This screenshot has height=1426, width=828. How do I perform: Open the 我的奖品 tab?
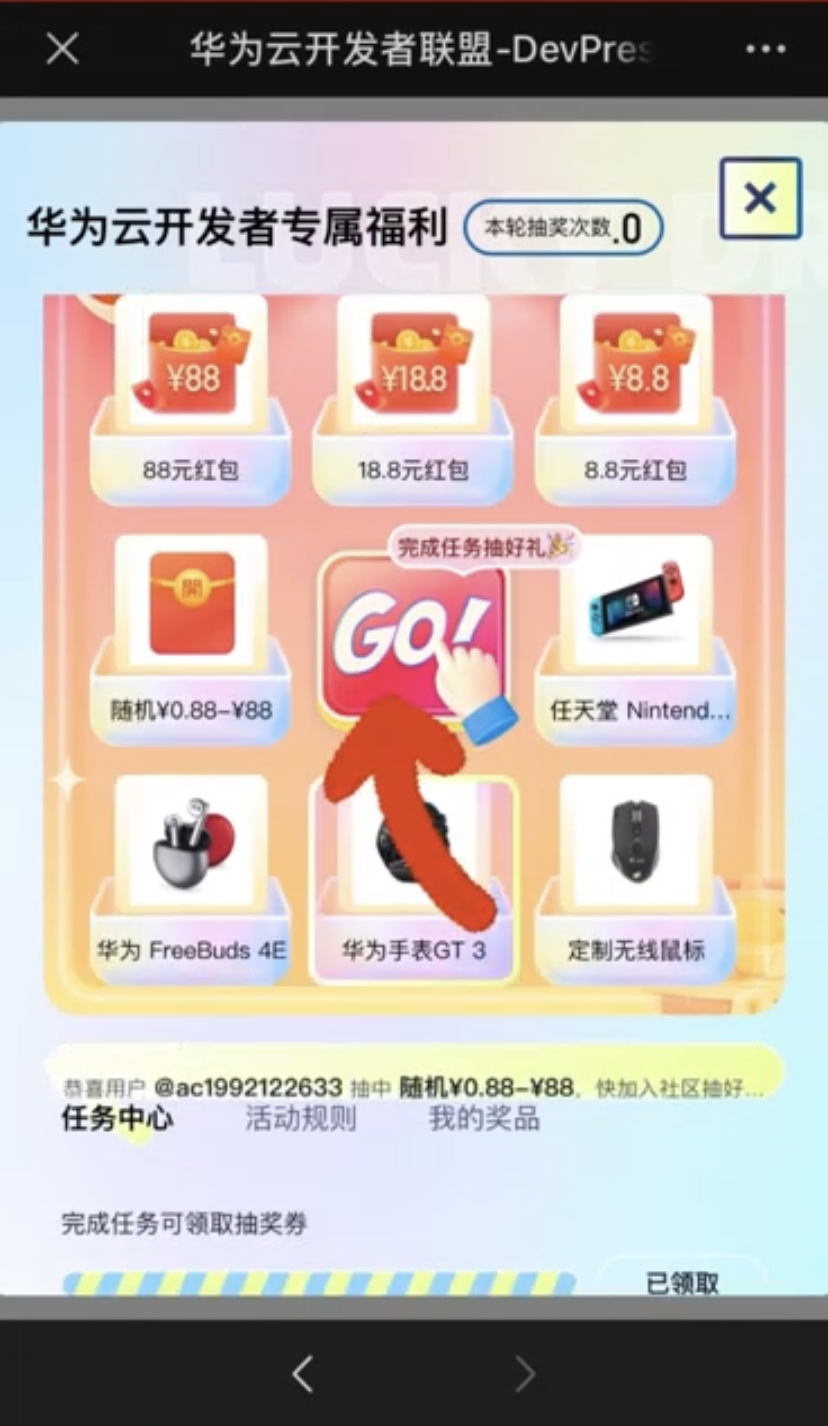point(484,1118)
